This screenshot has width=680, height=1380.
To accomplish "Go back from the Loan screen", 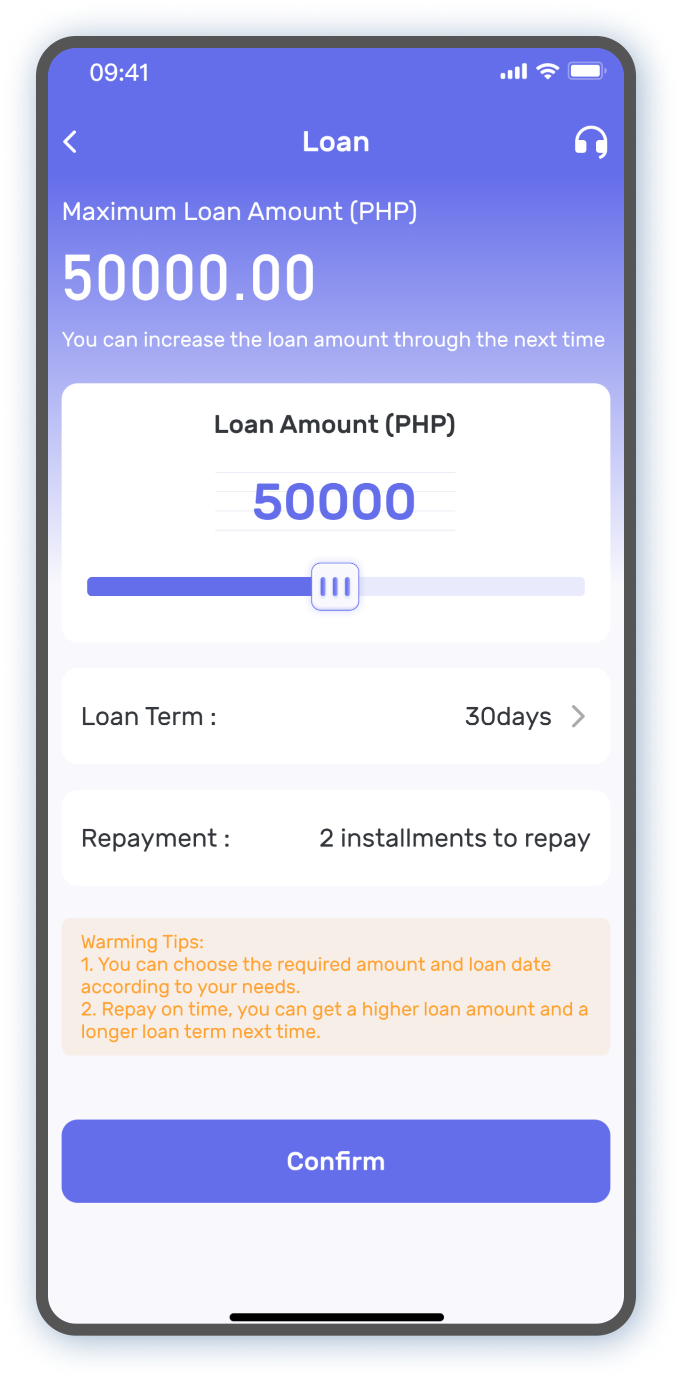I will pyautogui.click(x=70, y=142).
